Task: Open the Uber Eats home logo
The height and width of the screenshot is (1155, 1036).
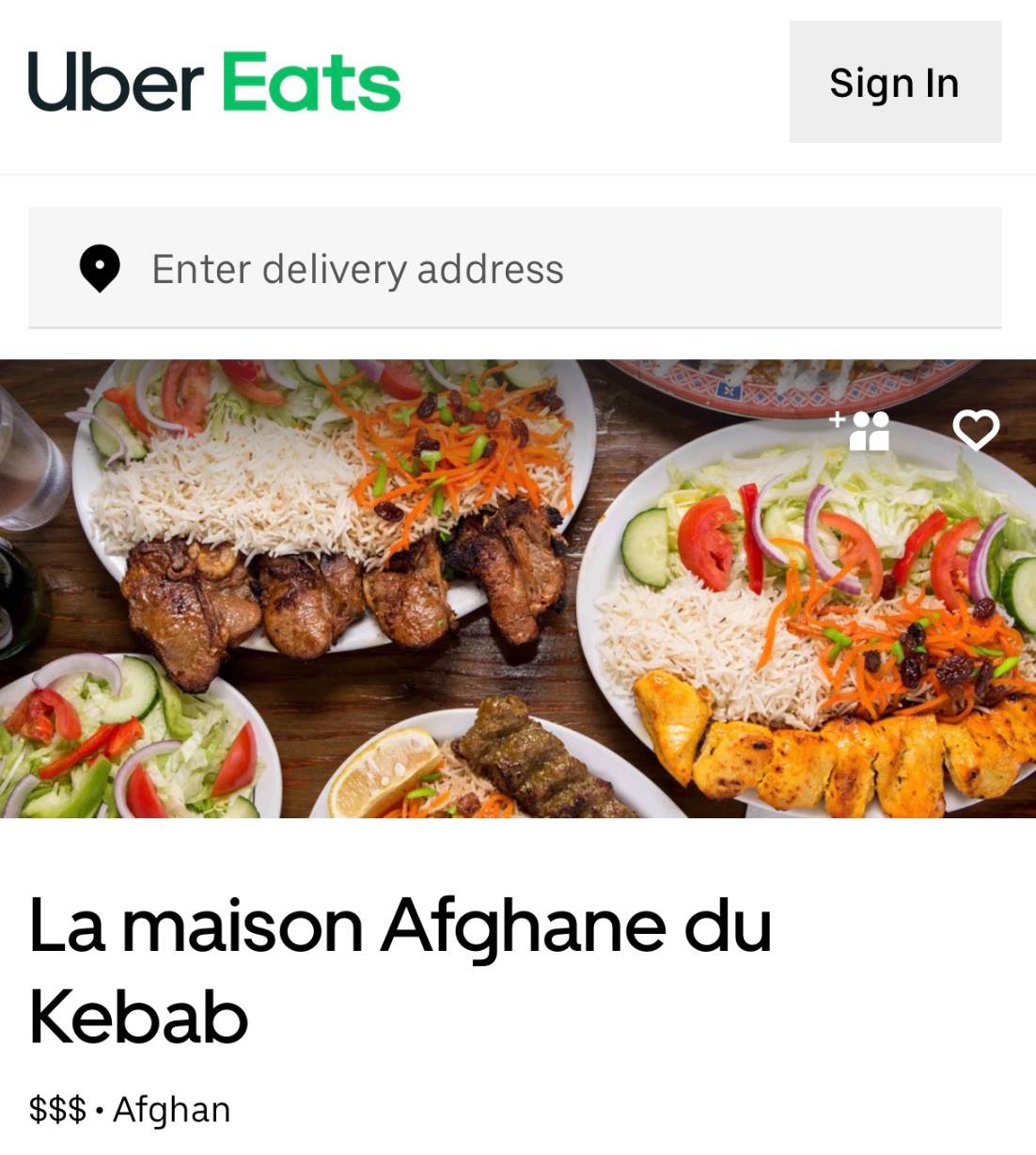Action: tap(214, 82)
